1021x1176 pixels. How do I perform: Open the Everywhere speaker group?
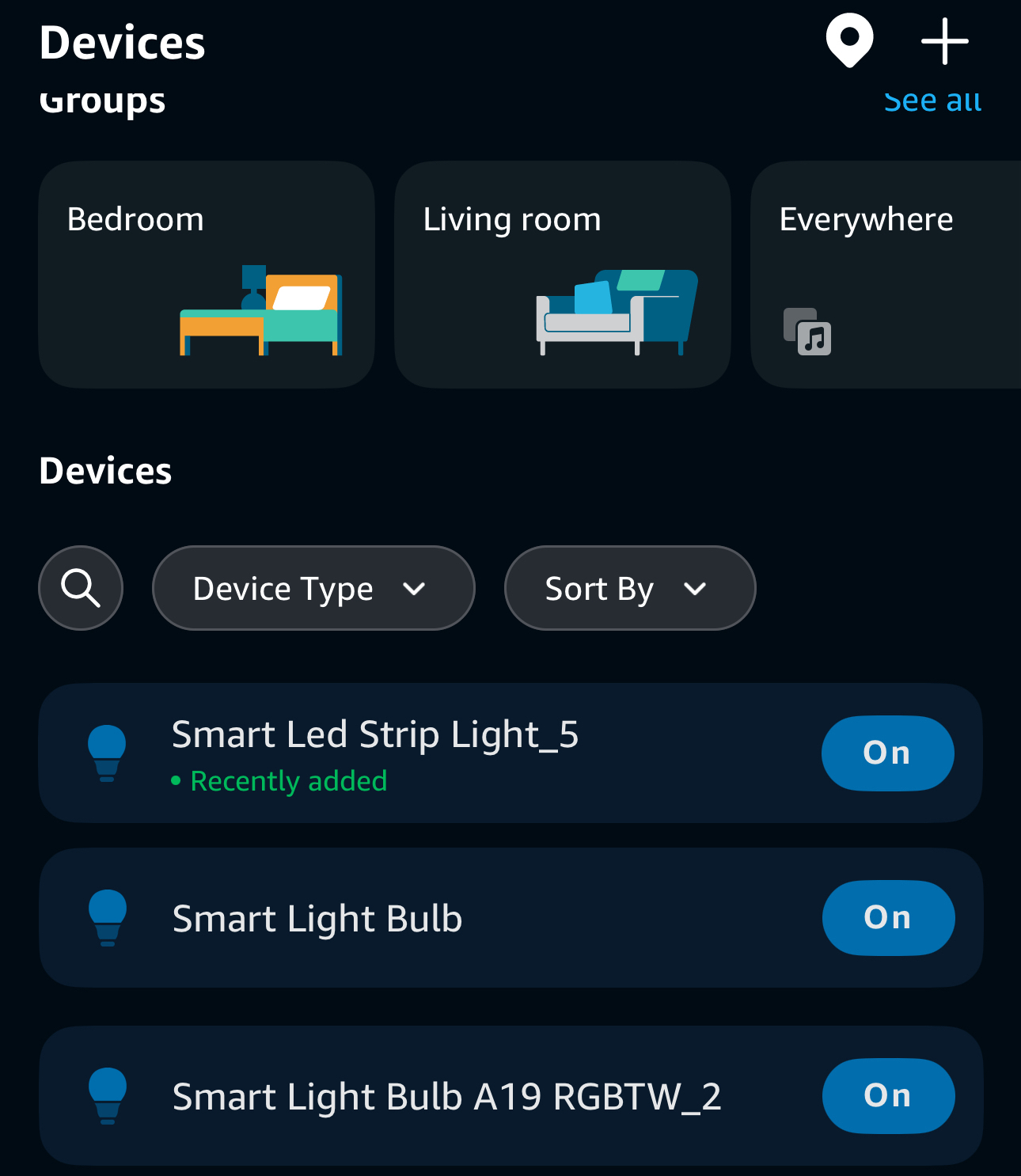click(x=885, y=274)
